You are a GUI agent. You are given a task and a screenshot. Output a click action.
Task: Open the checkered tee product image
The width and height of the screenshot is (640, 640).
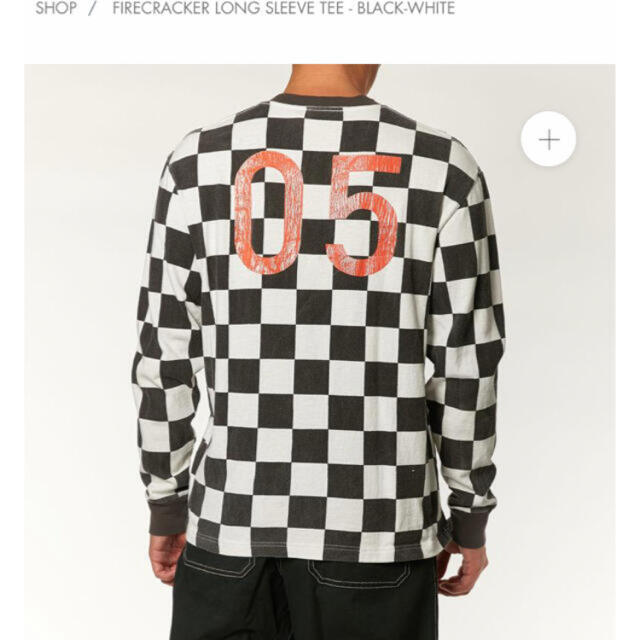coord(319,340)
